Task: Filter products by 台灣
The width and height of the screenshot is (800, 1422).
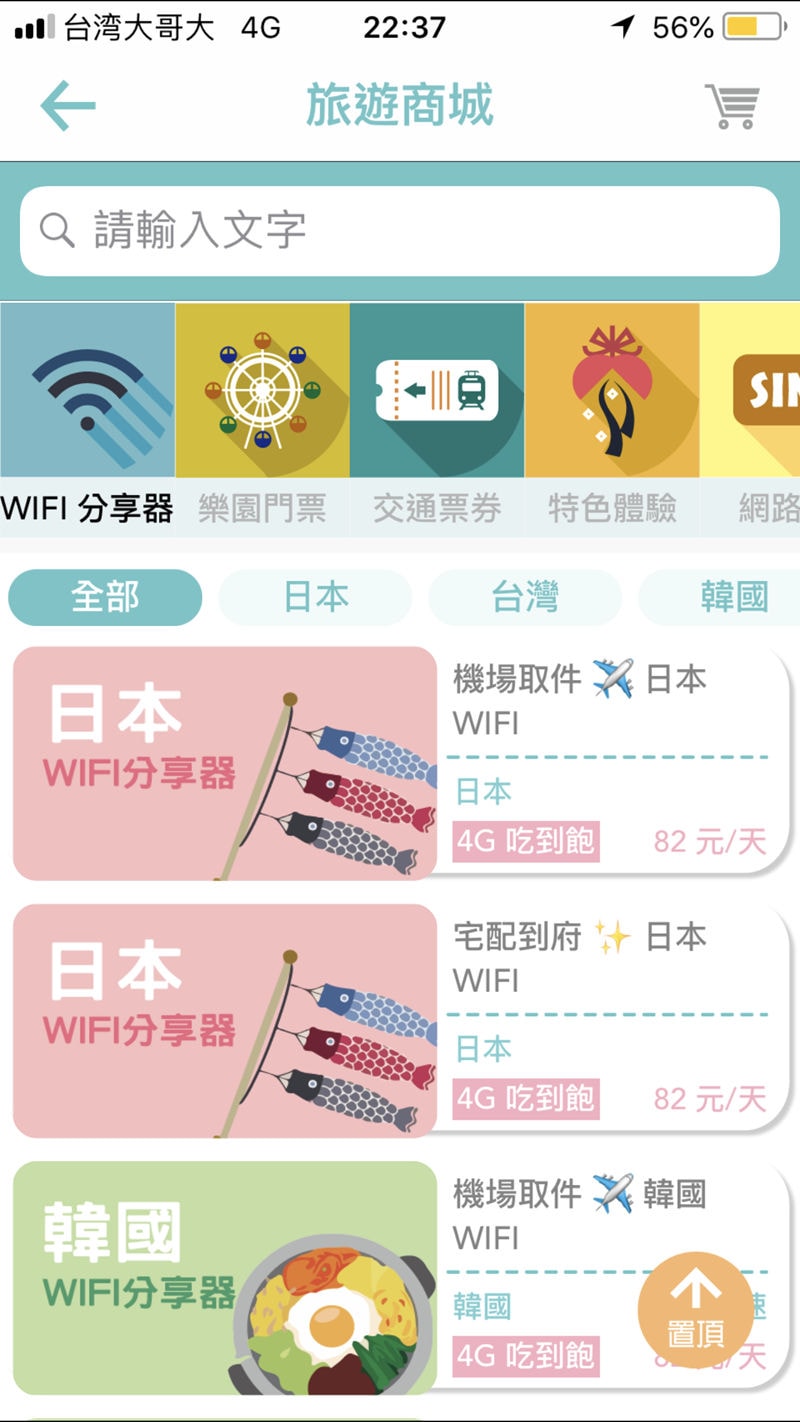Action: tap(525, 597)
